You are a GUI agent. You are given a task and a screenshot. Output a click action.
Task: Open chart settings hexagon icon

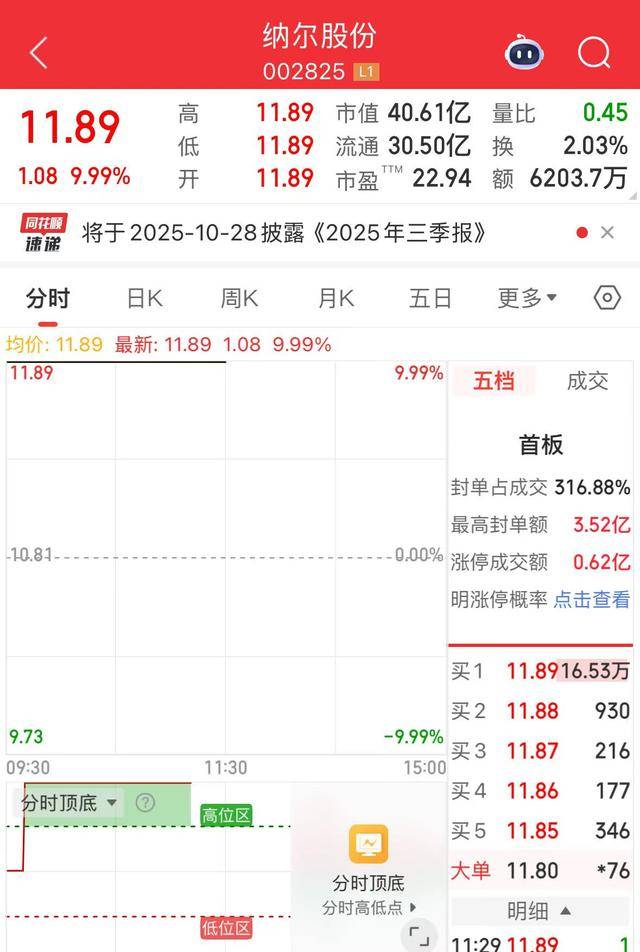pyautogui.click(x=607, y=298)
